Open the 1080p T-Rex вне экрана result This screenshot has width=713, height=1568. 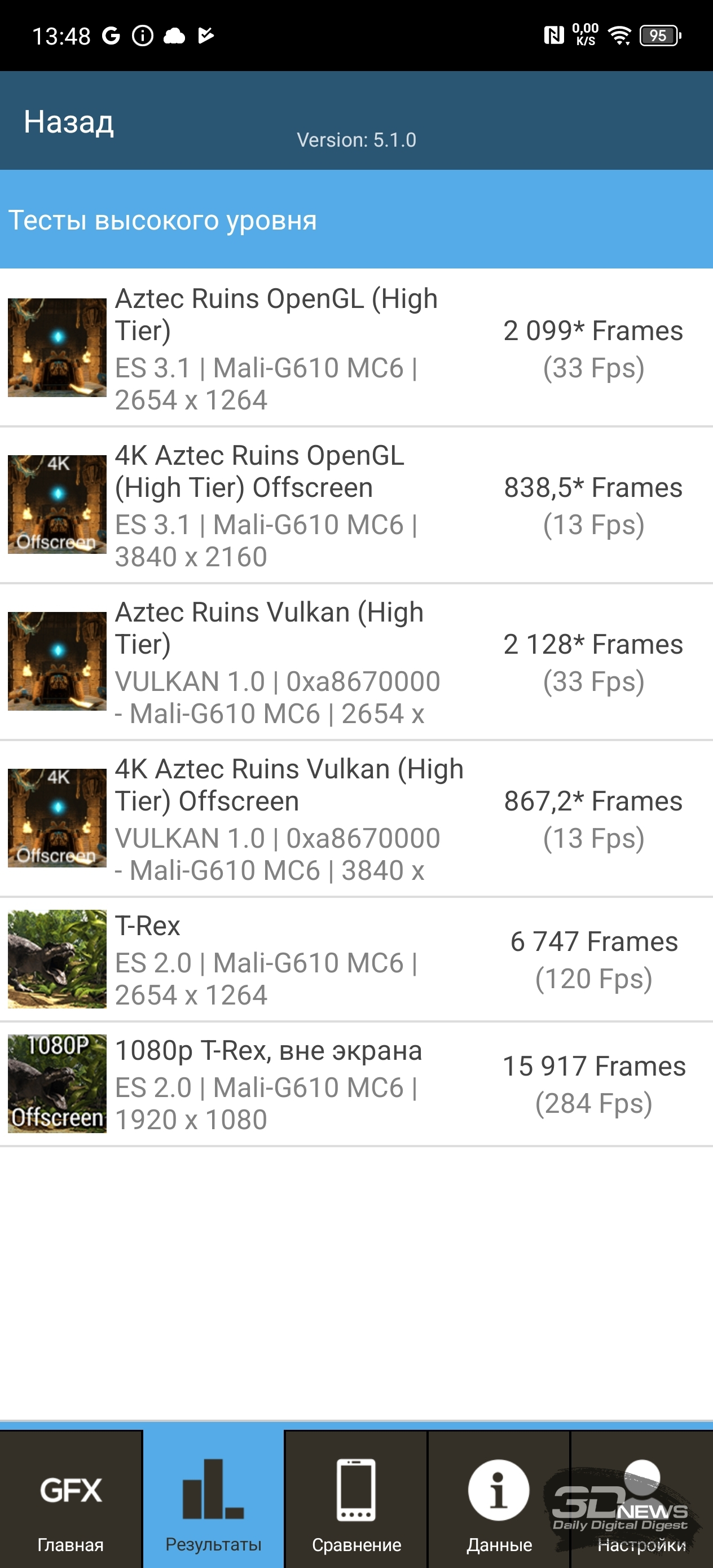click(x=356, y=1083)
